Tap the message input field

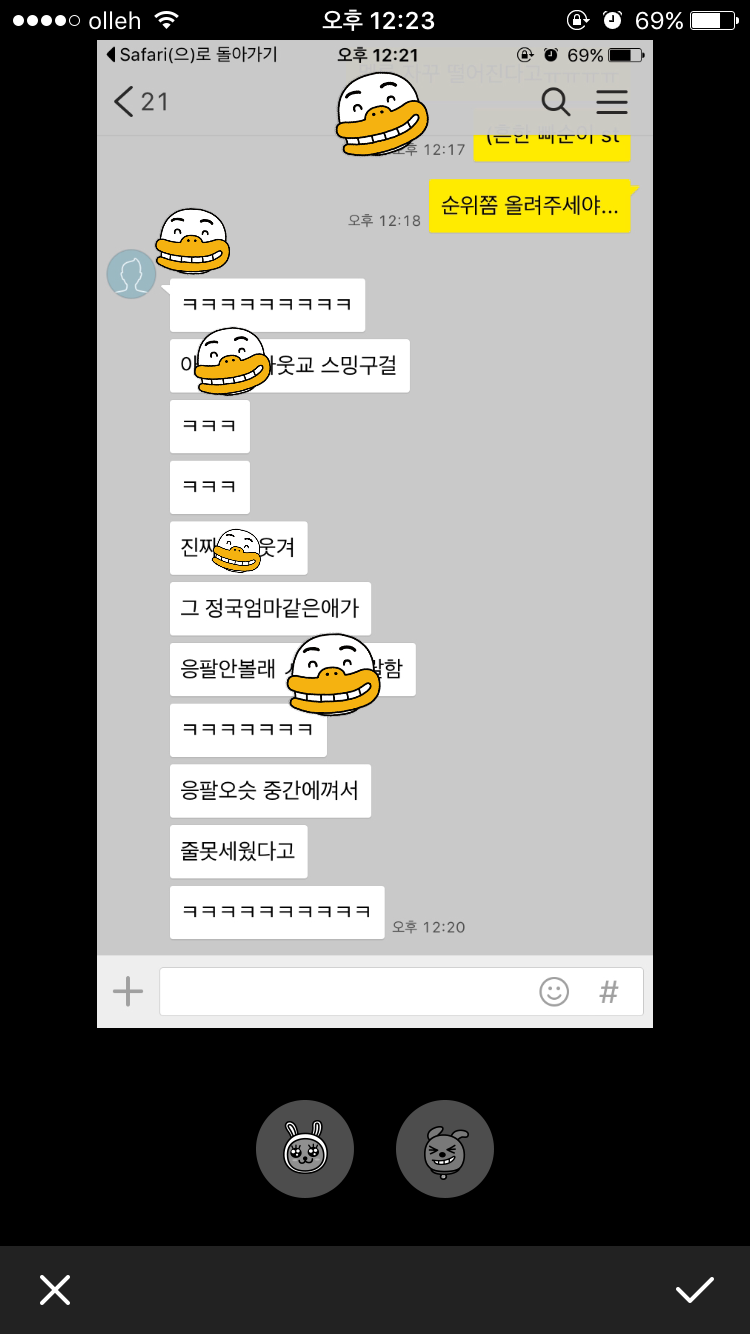[350, 991]
